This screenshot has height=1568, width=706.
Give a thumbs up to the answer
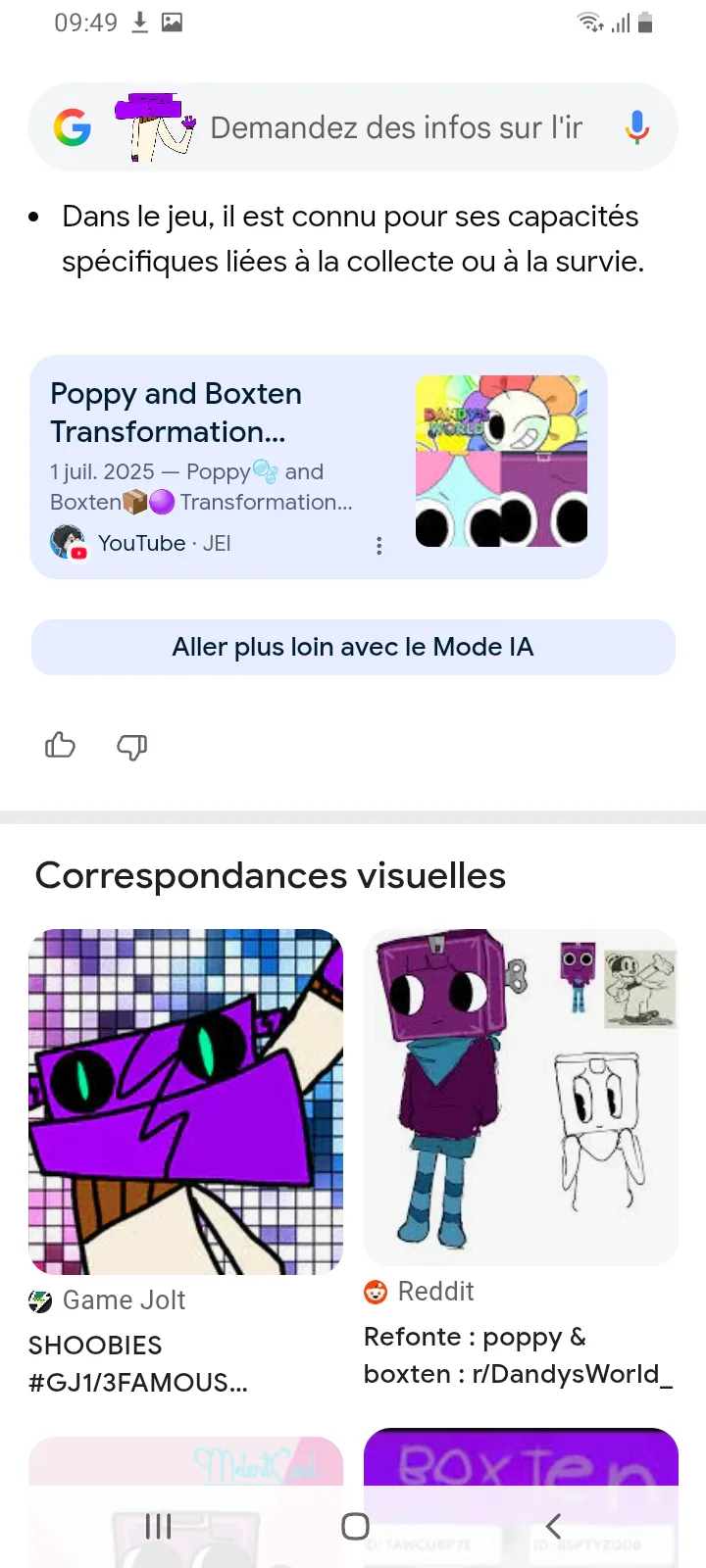(60, 746)
